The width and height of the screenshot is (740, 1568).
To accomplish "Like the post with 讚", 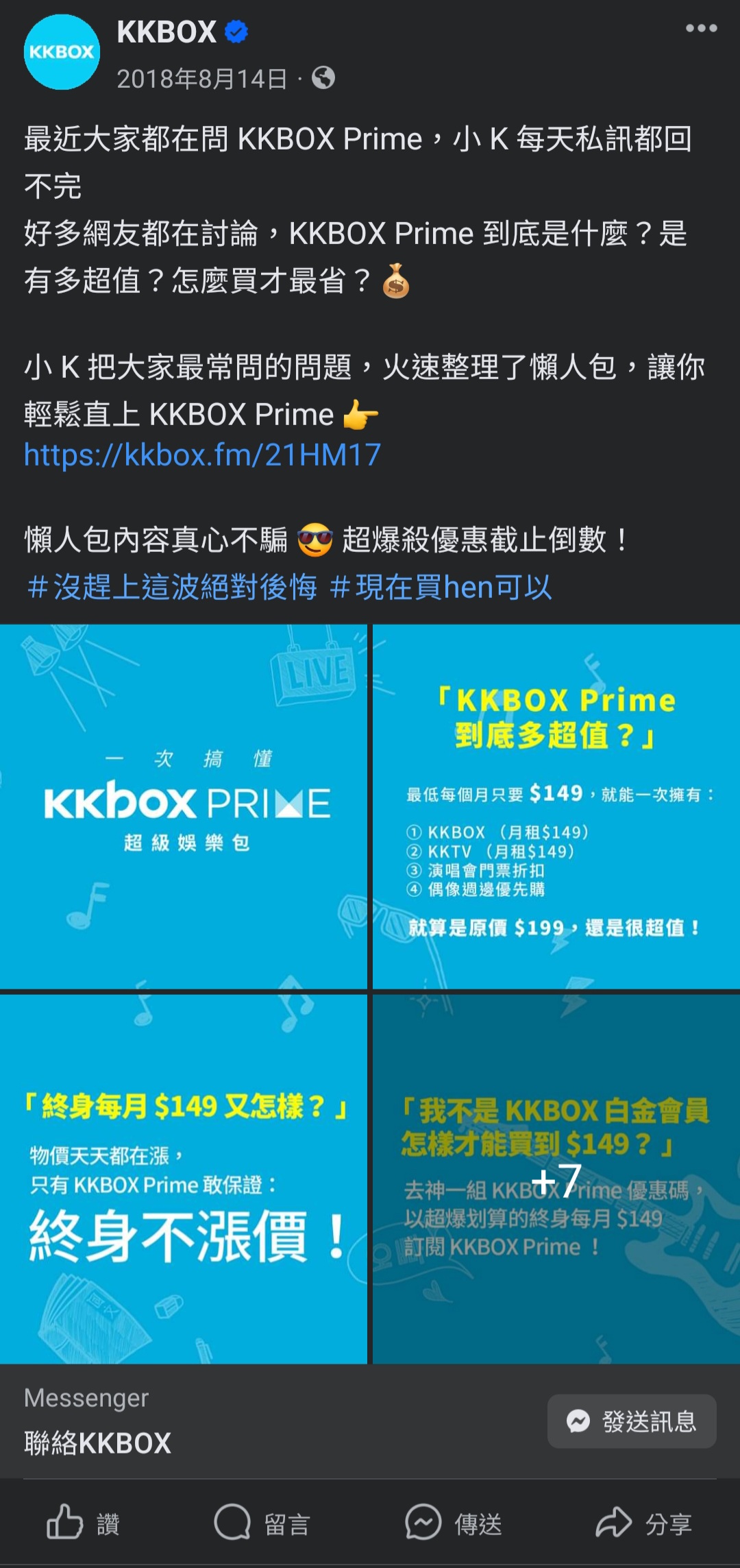I will click(x=83, y=1523).
